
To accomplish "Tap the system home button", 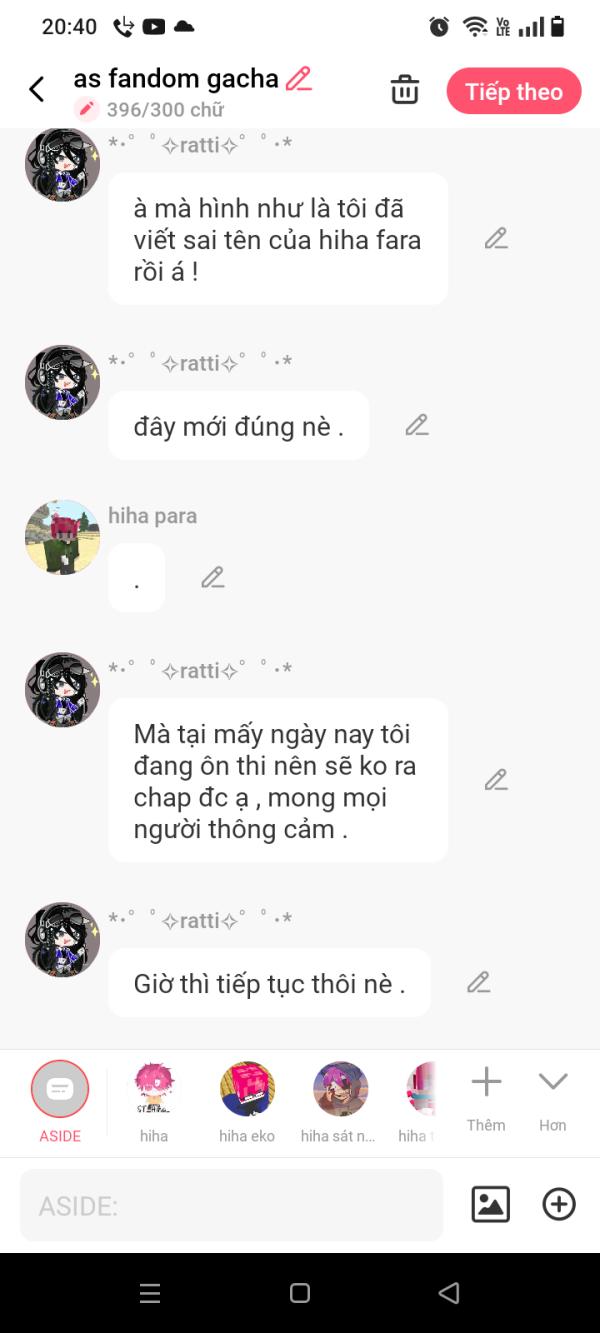I will point(300,1293).
